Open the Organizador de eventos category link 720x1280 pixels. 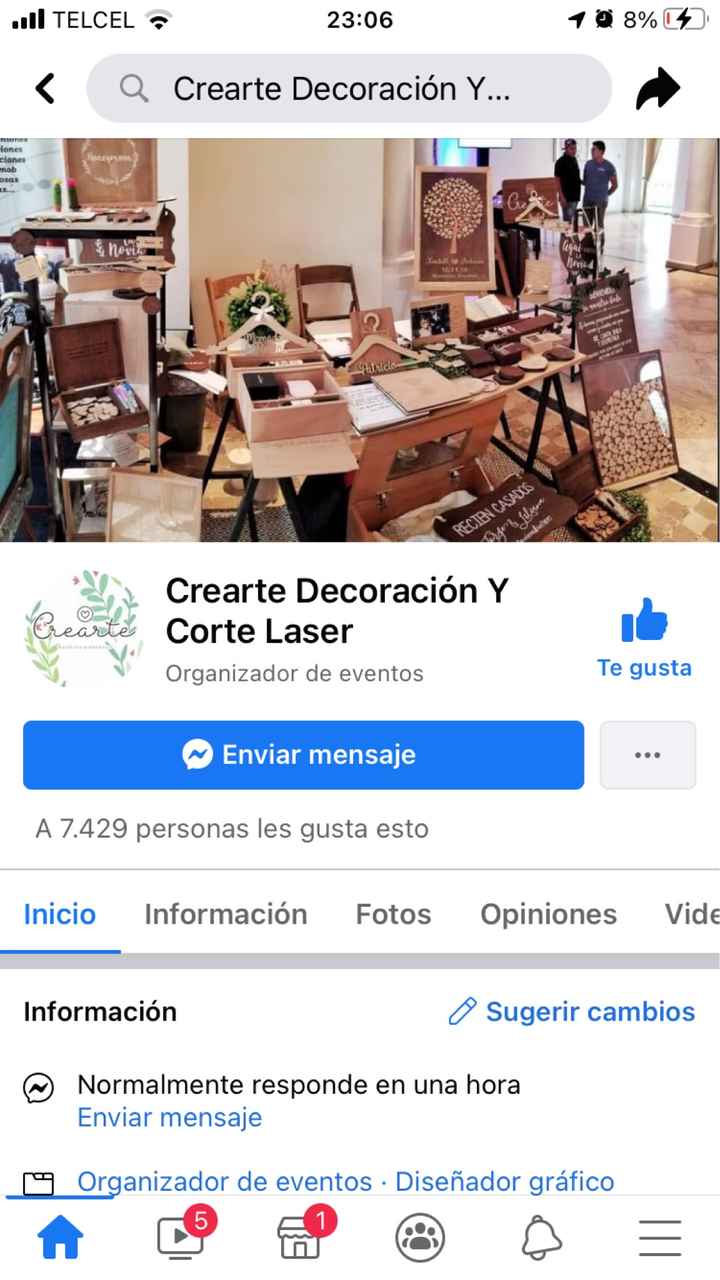click(x=224, y=1181)
